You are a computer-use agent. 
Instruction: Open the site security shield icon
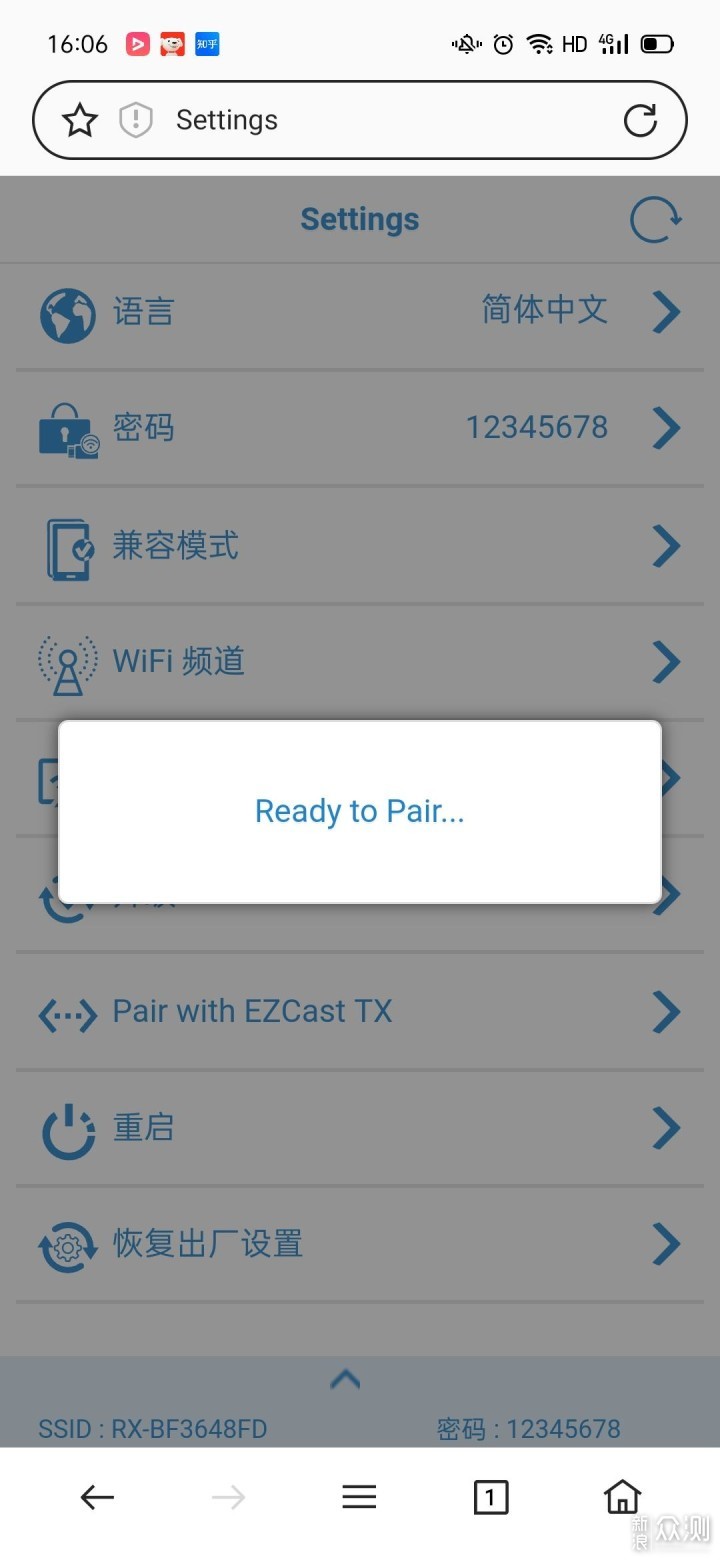tap(136, 121)
